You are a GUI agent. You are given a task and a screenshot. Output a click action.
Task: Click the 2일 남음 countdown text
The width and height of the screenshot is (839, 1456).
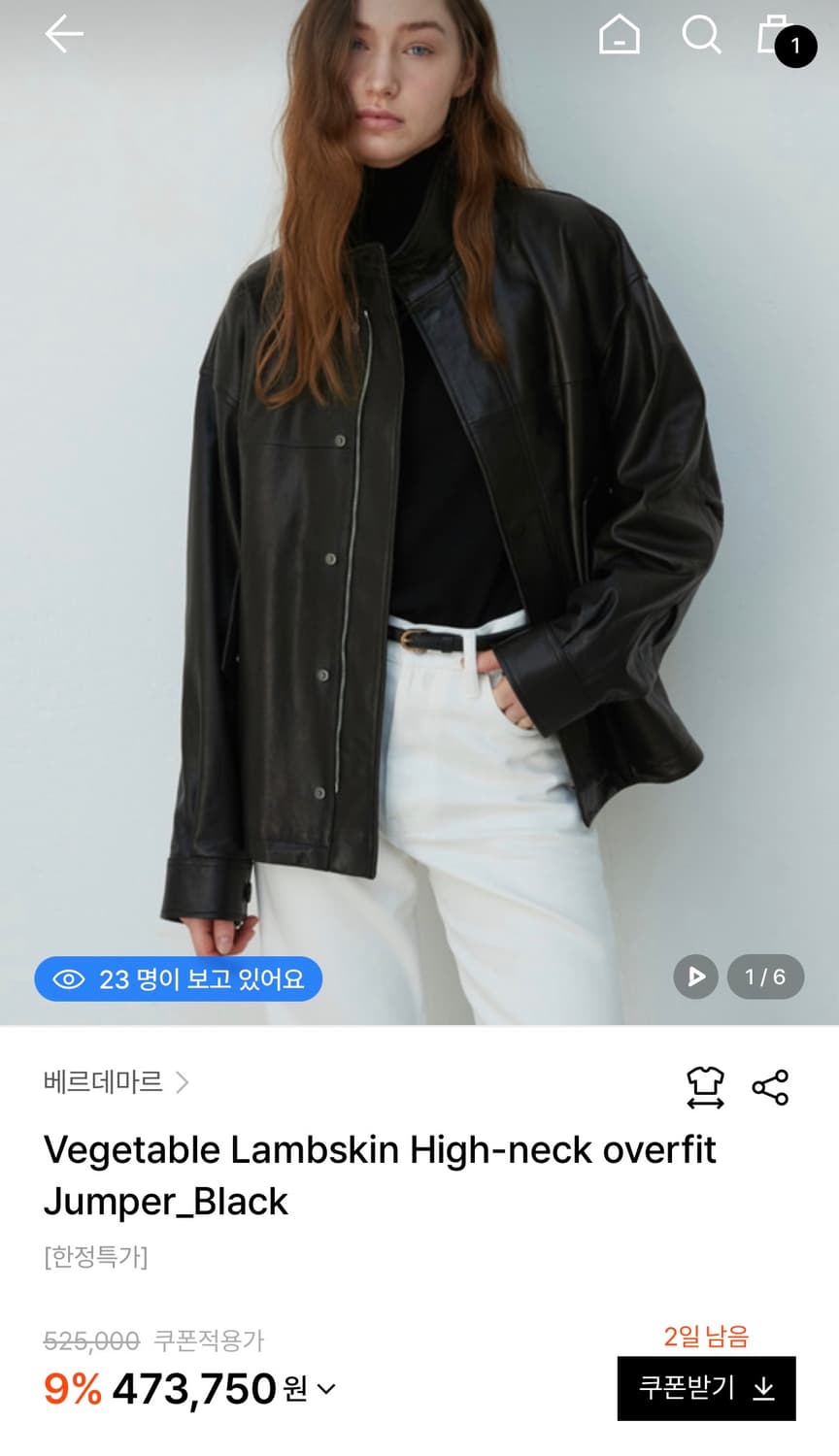click(x=706, y=1337)
